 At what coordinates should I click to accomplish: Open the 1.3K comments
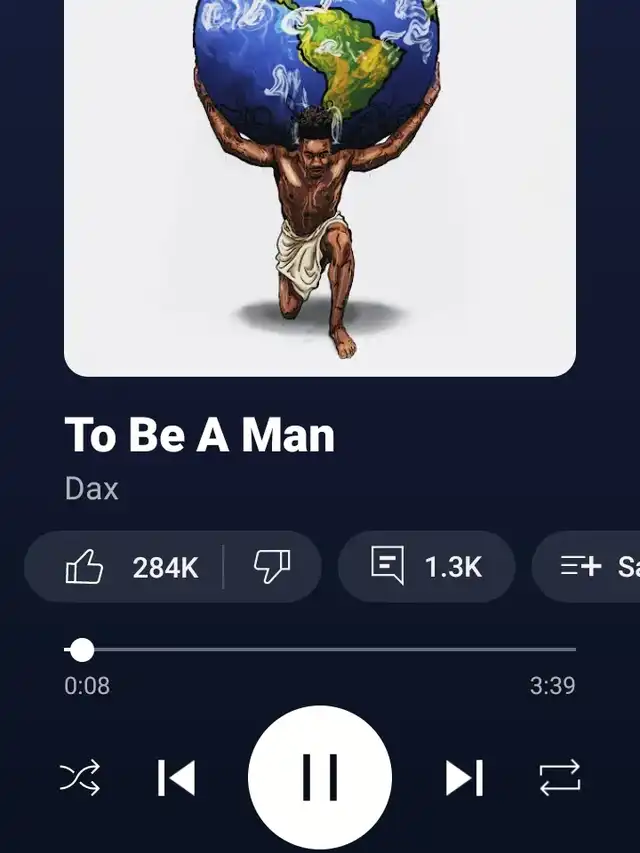click(426, 567)
